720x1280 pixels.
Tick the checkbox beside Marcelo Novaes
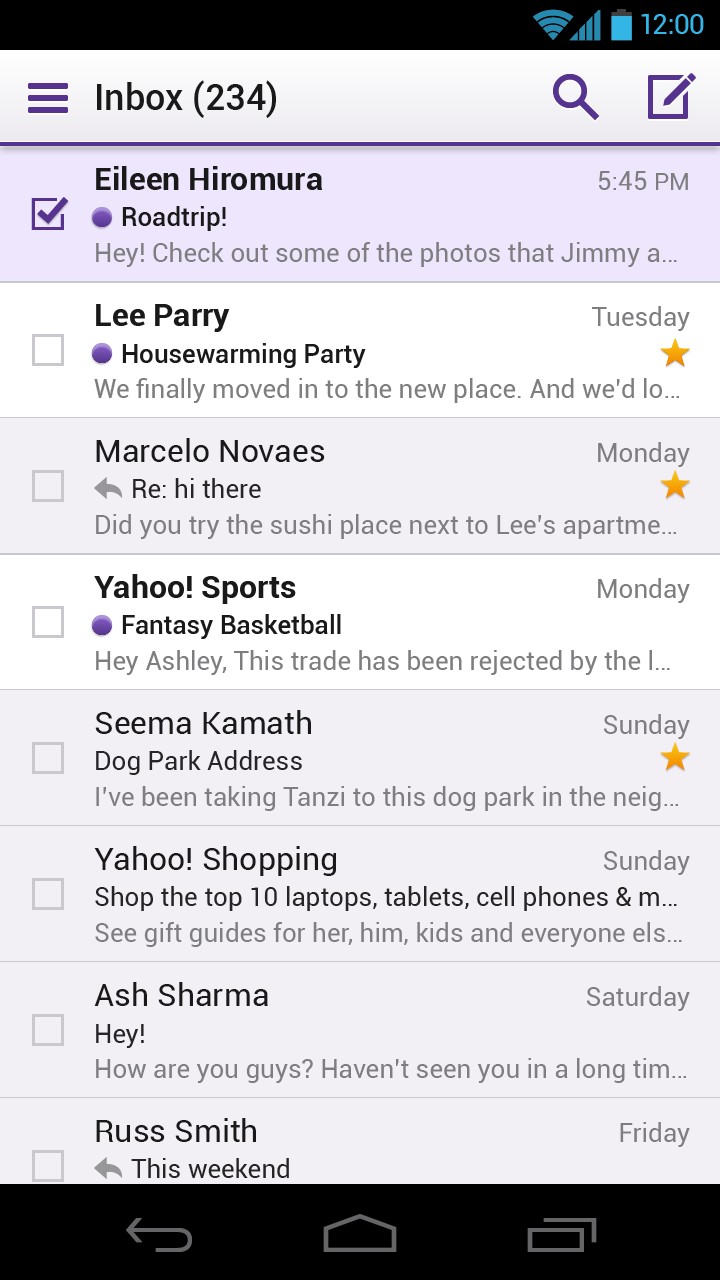click(48, 486)
